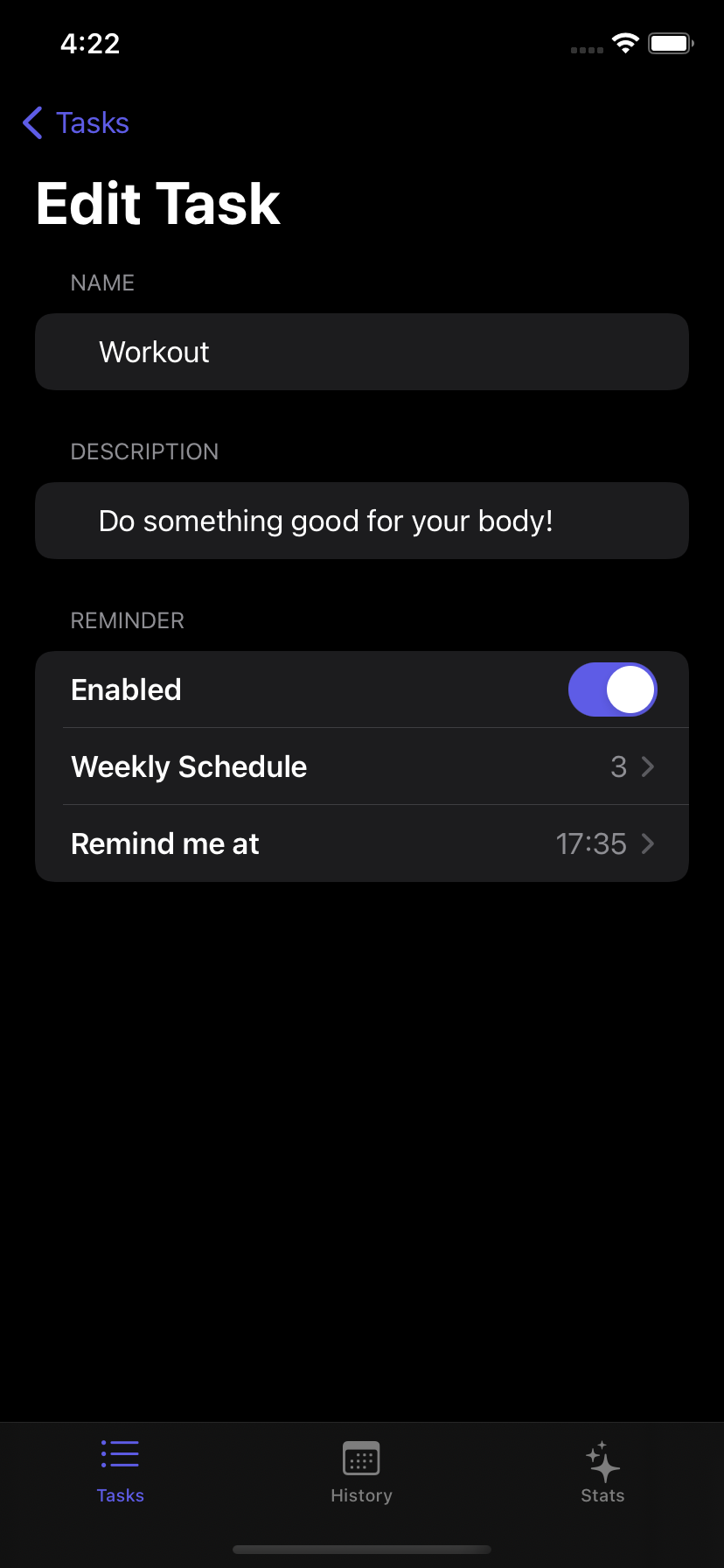Edit the task description field
Image resolution: width=724 pixels, height=1568 pixels.
click(362, 521)
